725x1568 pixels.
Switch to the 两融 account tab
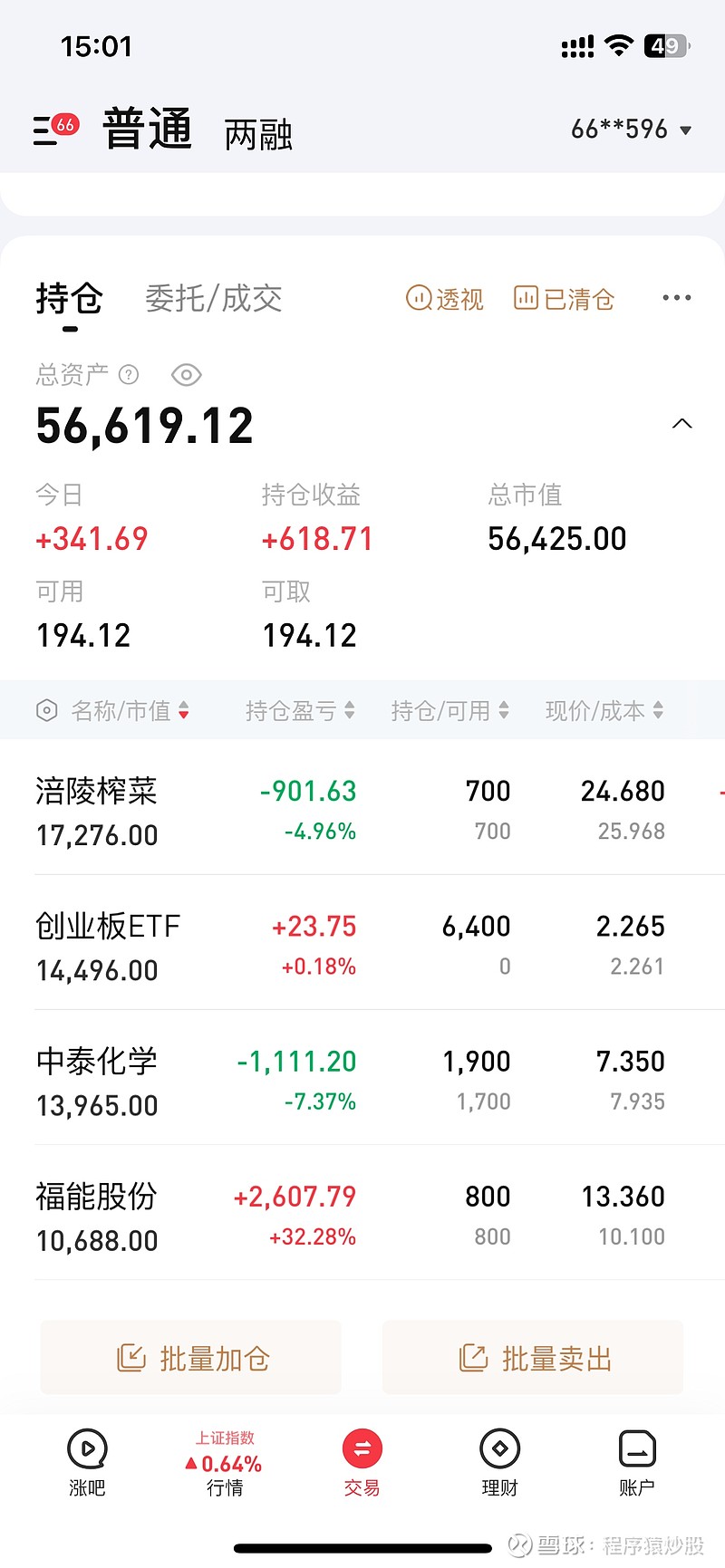[x=258, y=135]
